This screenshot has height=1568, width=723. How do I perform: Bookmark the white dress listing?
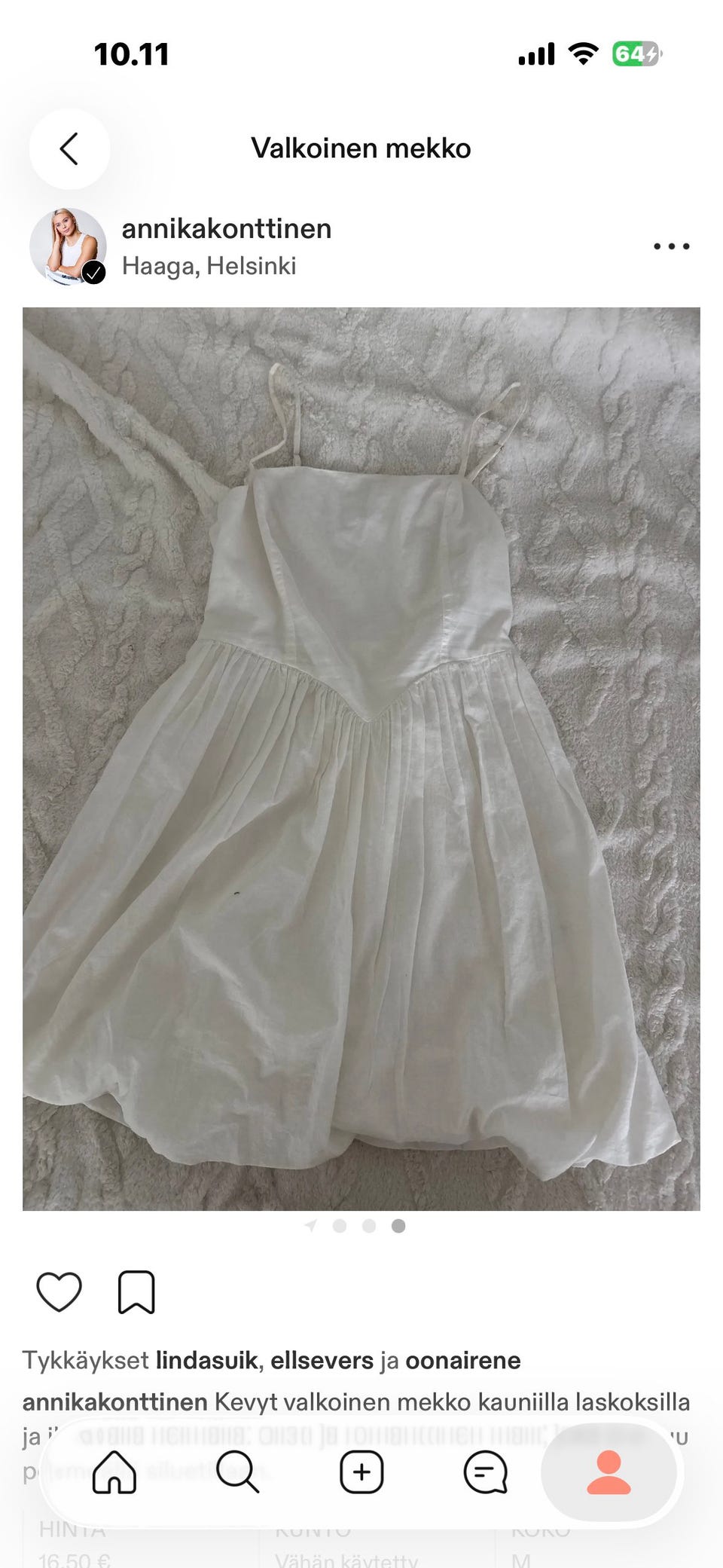click(136, 1292)
